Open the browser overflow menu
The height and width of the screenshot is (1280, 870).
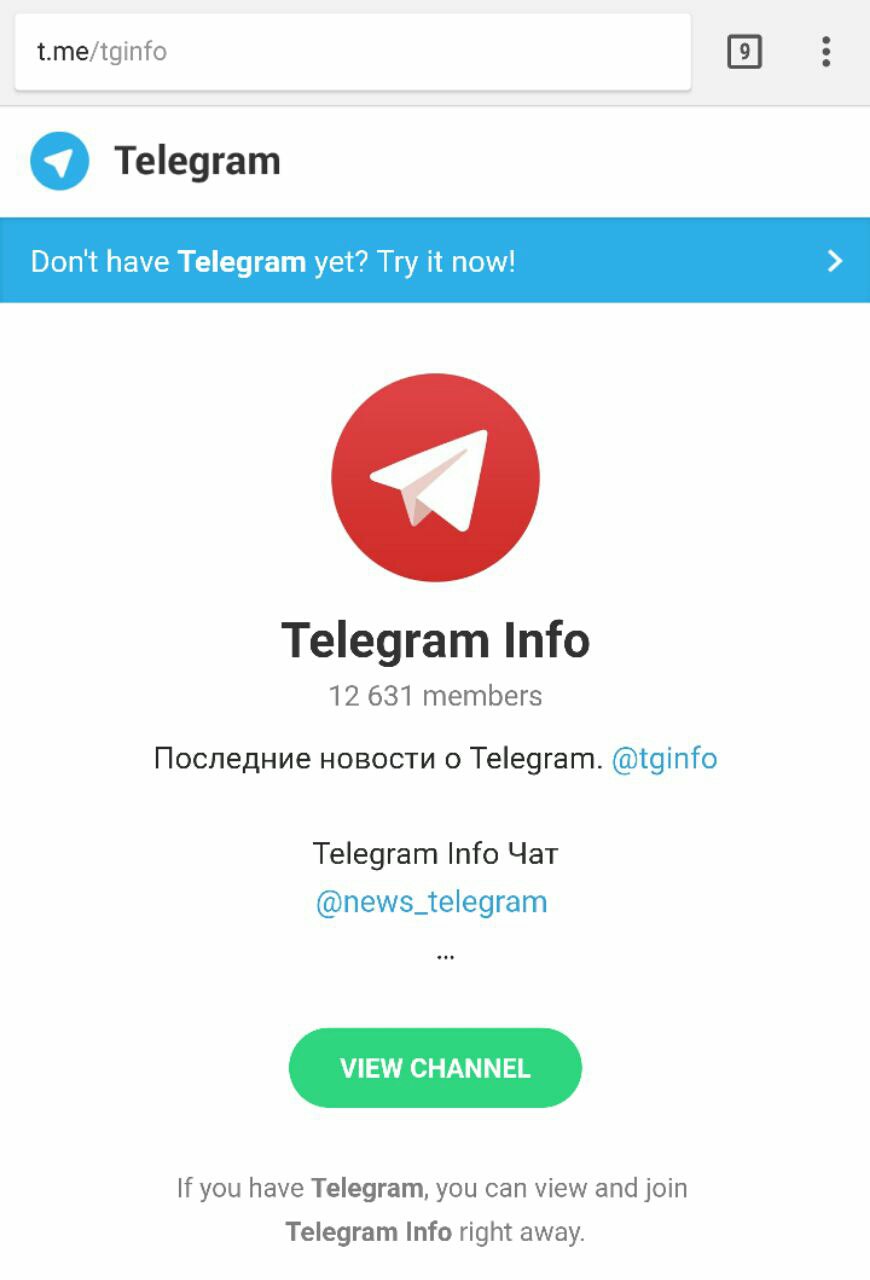[x=825, y=51]
